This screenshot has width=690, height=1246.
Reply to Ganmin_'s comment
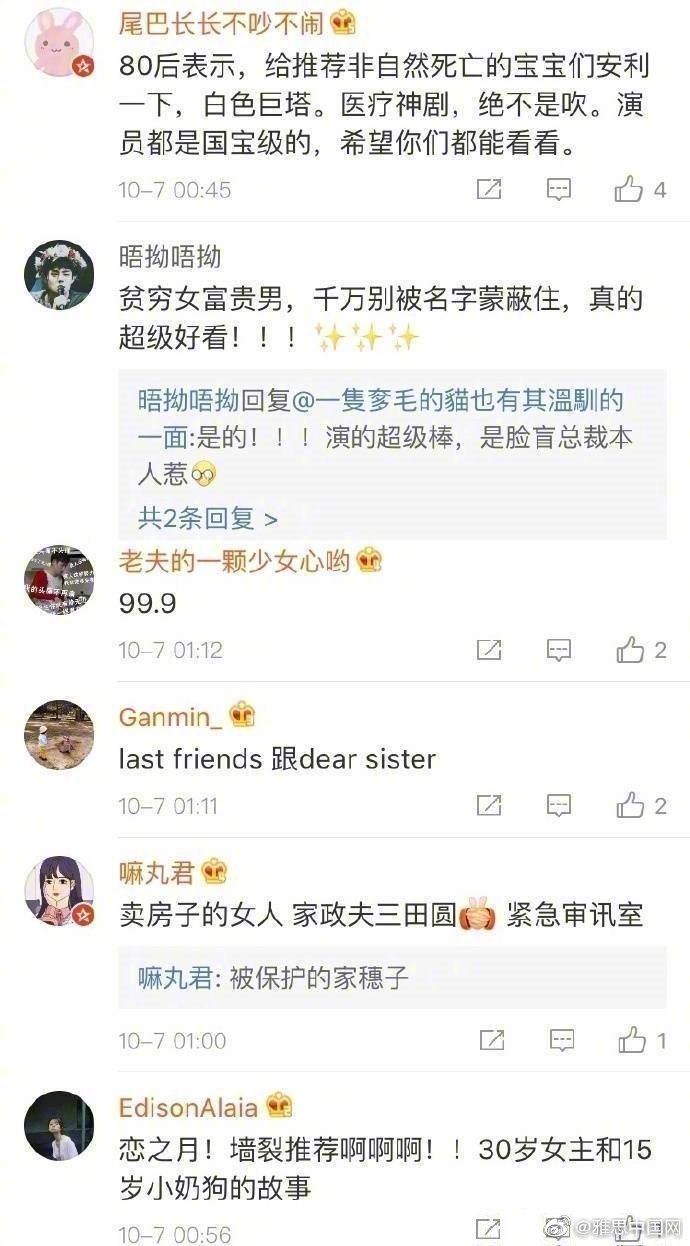(x=559, y=805)
